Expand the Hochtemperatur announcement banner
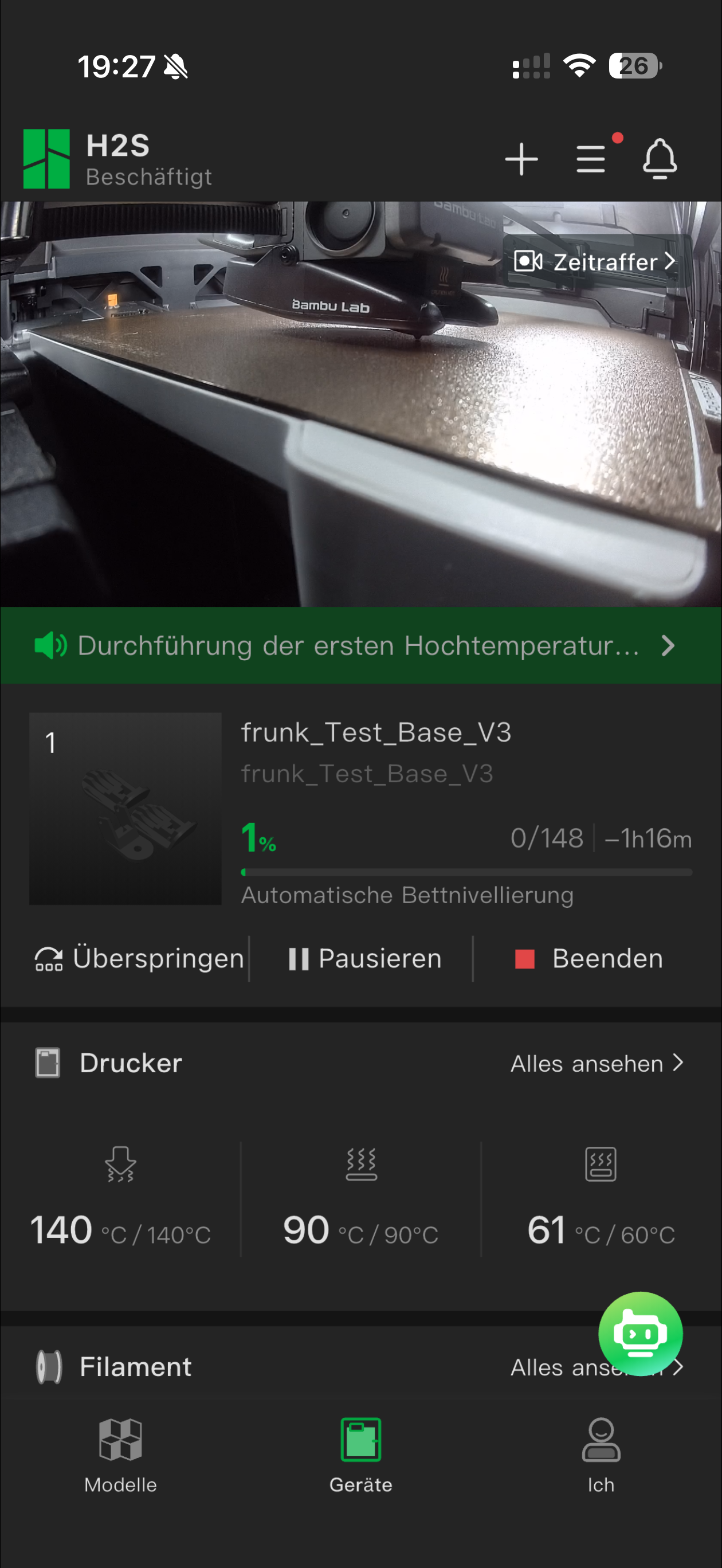This screenshot has width=722, height=1568. pyautogui.click(x=360, y=645)
